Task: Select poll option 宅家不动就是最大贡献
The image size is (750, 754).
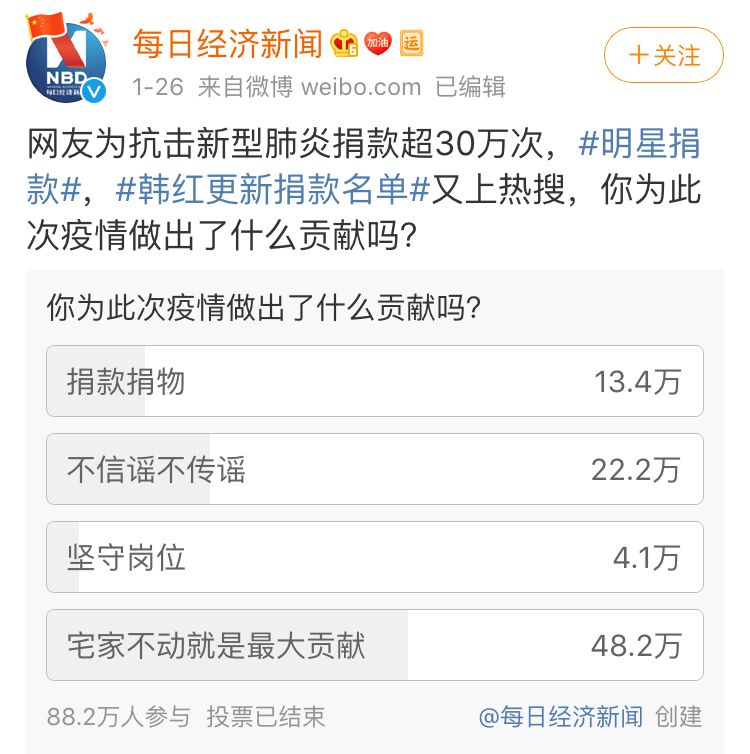Action: (374, 645)
